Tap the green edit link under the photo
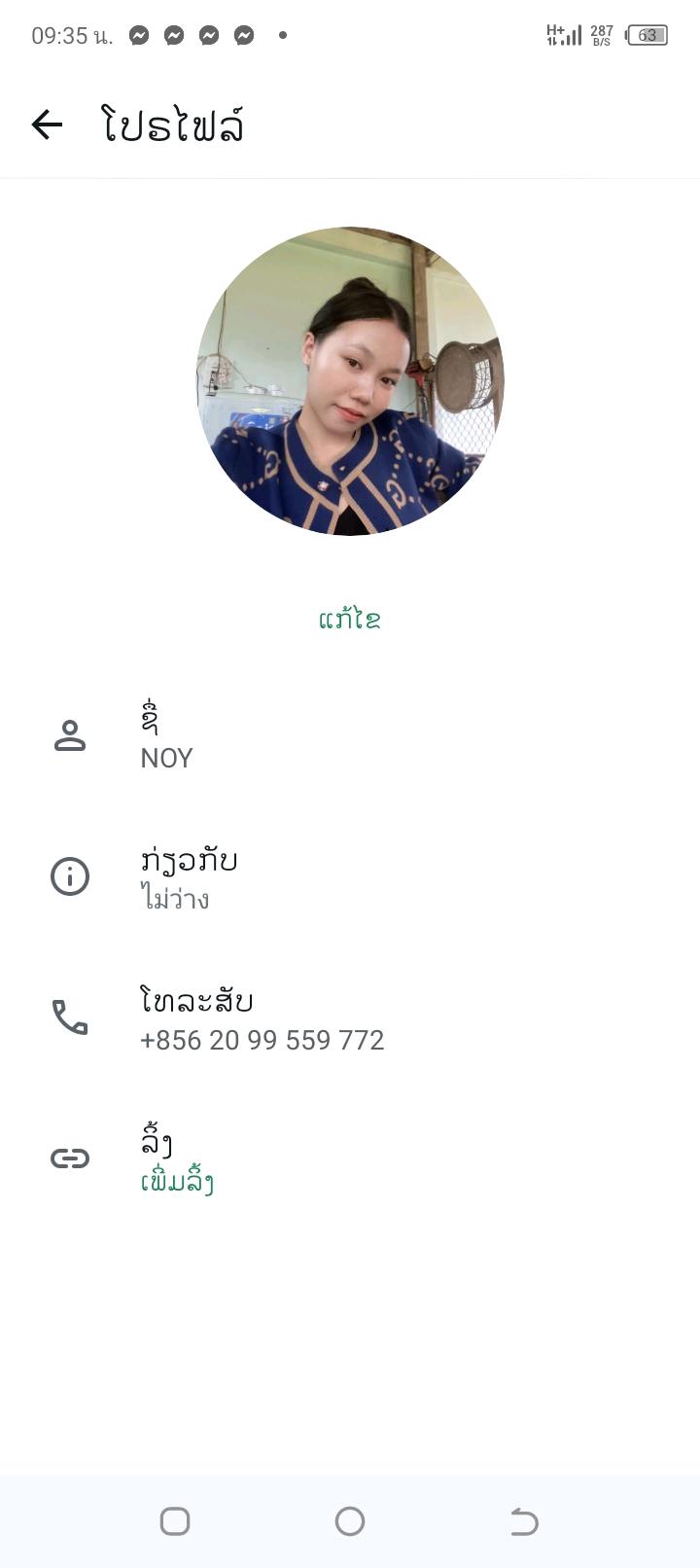 click(x=349, y=619)
